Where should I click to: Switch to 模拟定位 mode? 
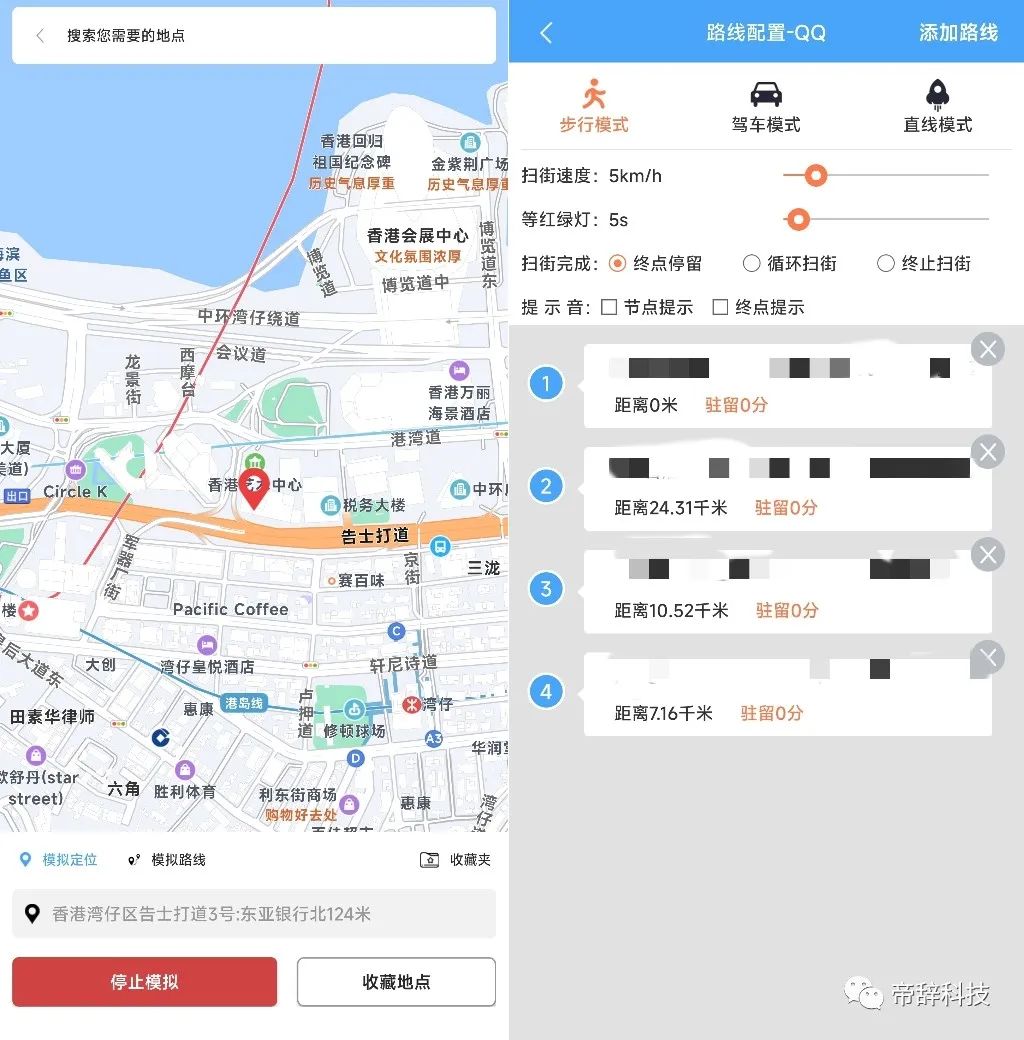pyautogui.click(x=60, y=860)
